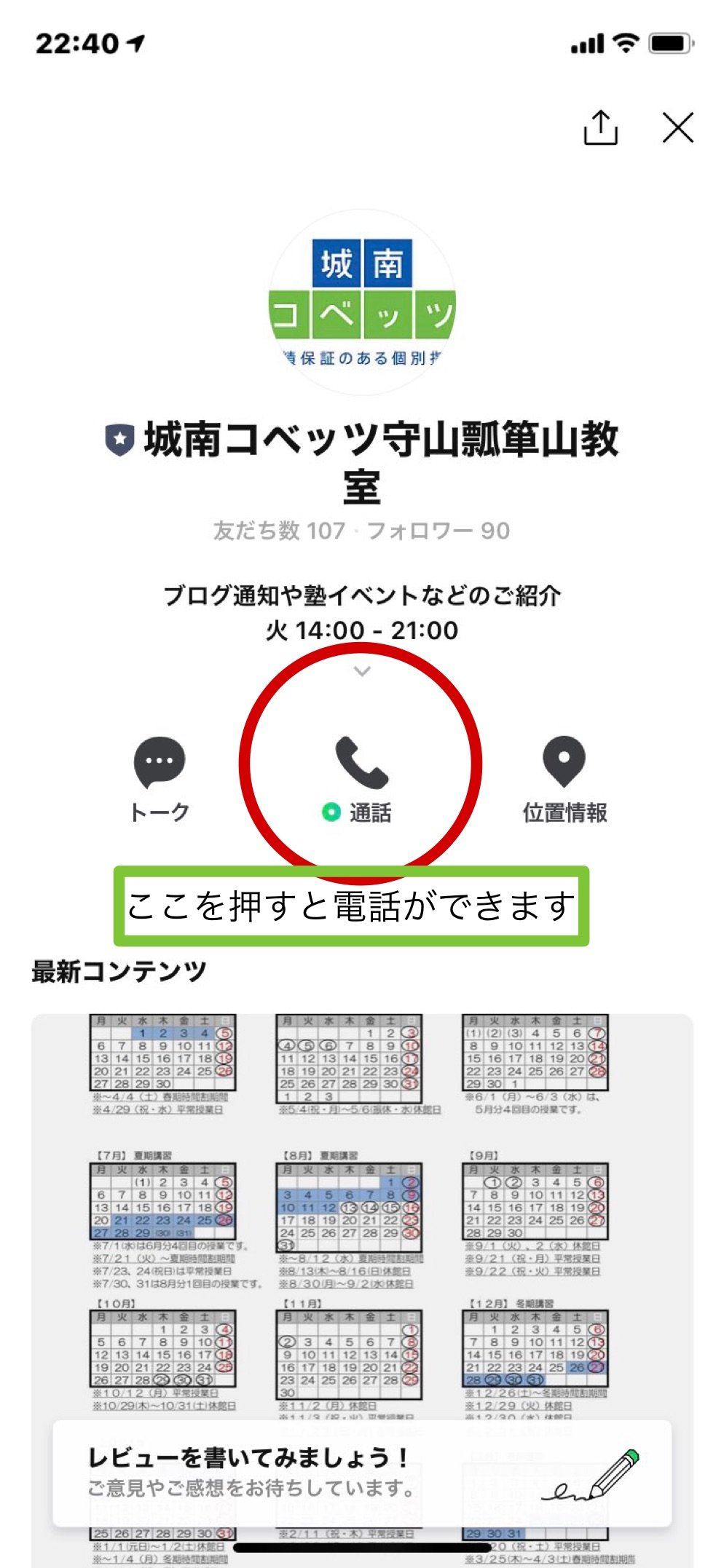The image size is (724, 1568).
Task: Share this LINE account profile
Action: click(601, 128)
